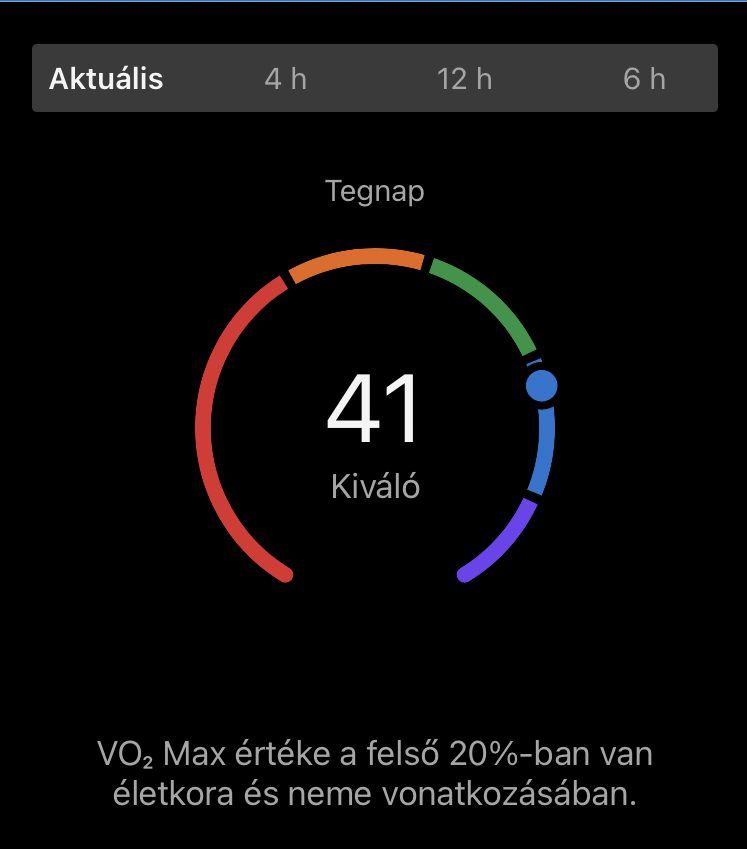
Task: Switch to the 12 h view
Action: (x=465, y=79)
